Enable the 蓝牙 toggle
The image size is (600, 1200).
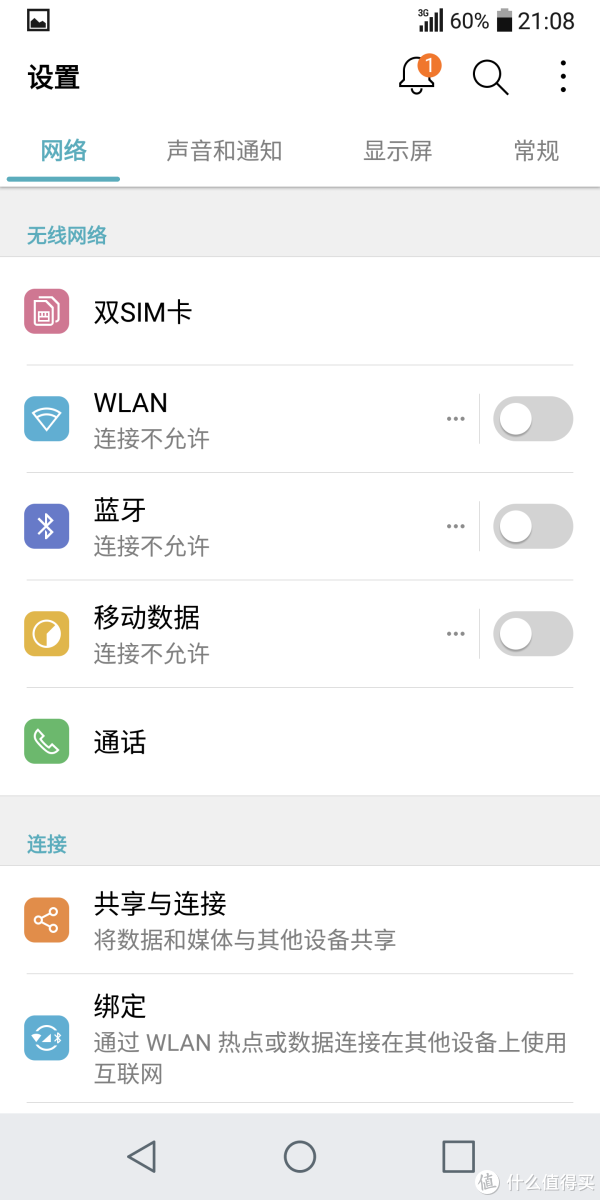pyautogui.click(x=532, y=527)
